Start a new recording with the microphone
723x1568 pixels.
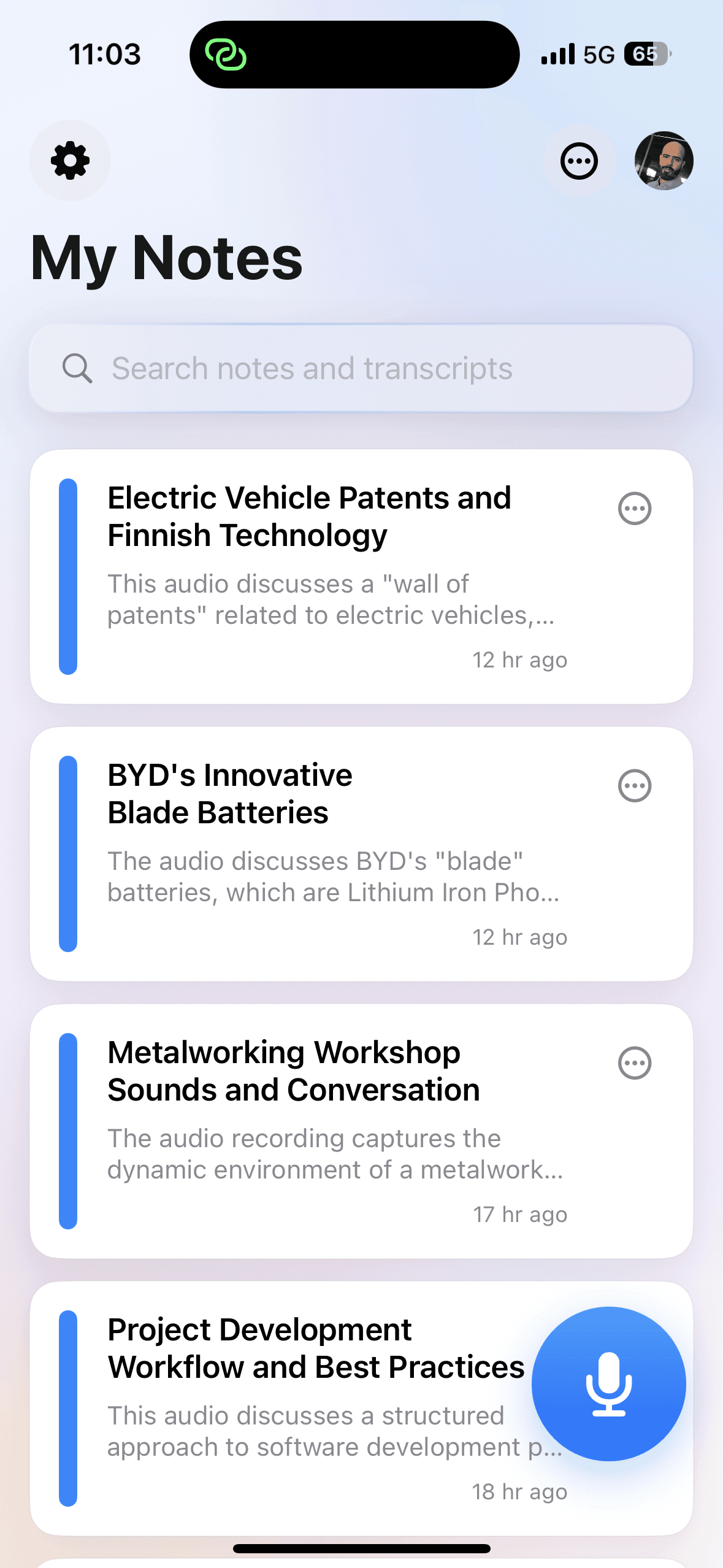(608, 1383)
